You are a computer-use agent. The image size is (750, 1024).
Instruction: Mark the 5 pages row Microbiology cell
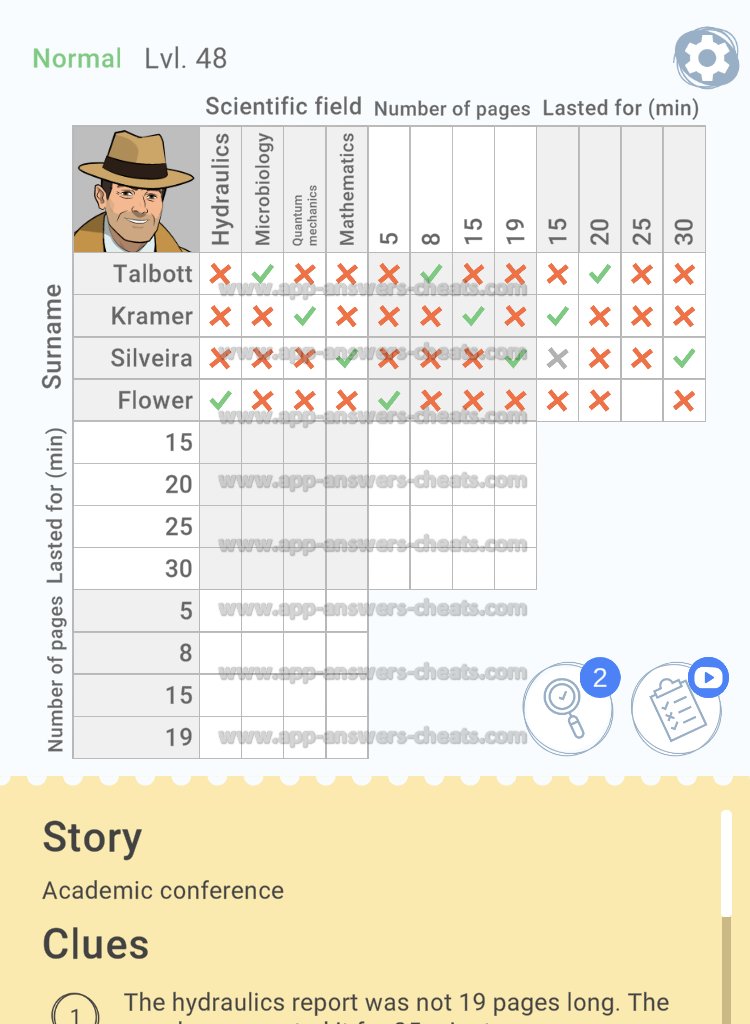tap(263, 610)
